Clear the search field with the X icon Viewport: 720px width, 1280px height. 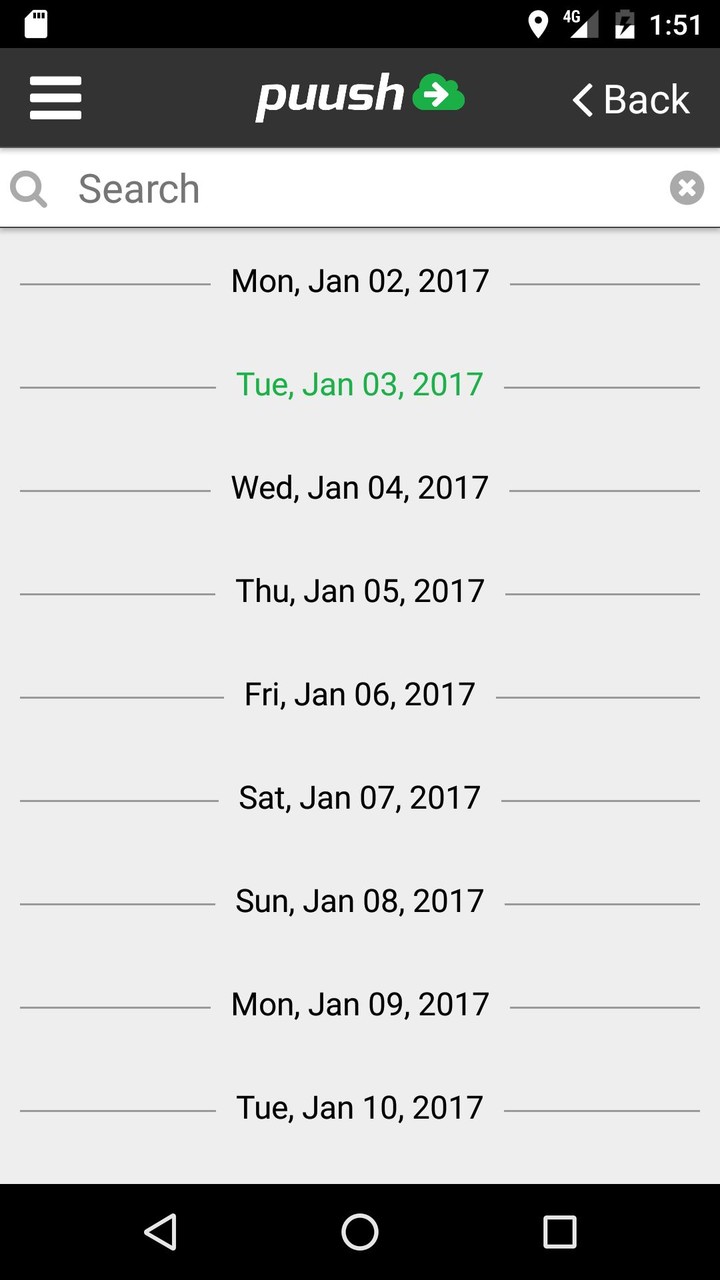[686, 187]
